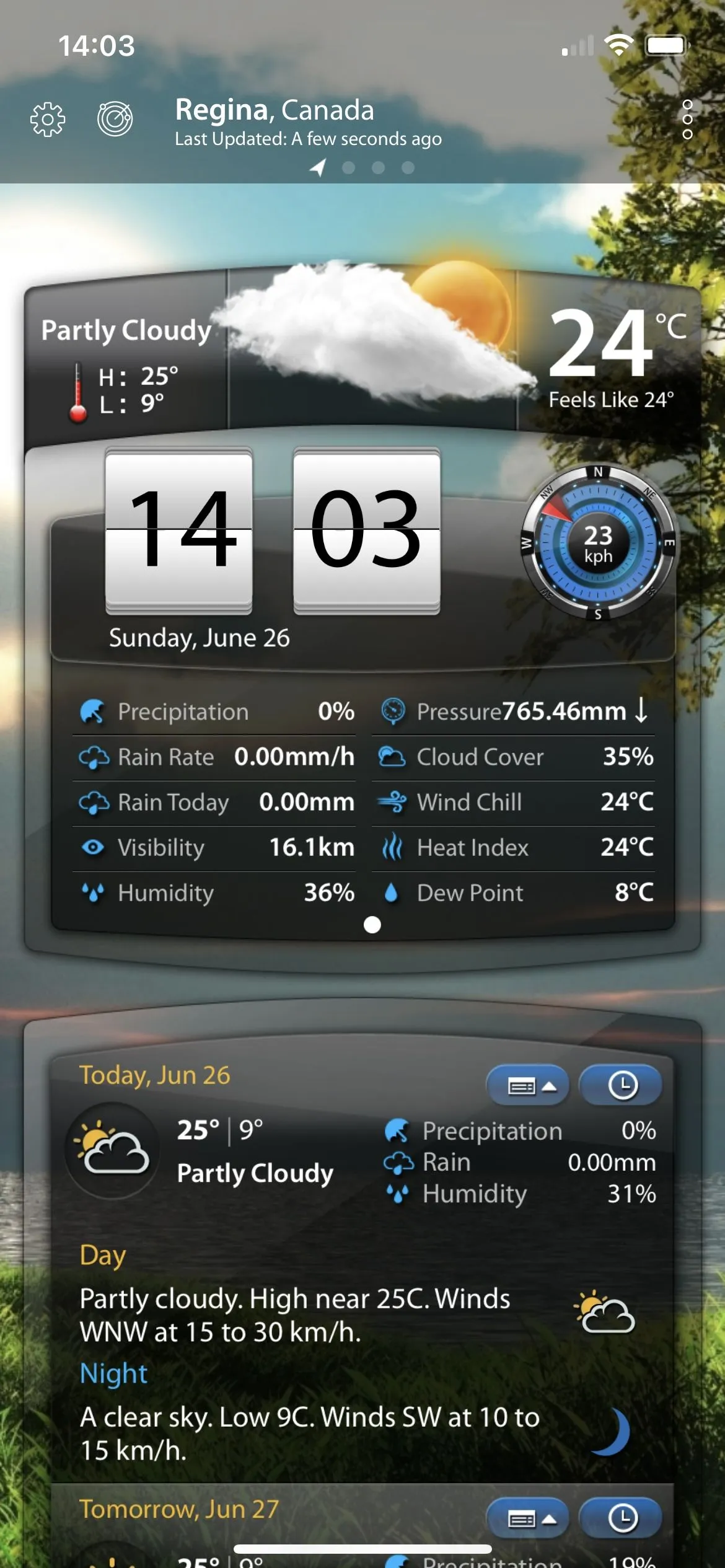The width and height of the screenshot is (725, 1568).
Task: Open Regina, Canada location title
Action: (275, 110)
